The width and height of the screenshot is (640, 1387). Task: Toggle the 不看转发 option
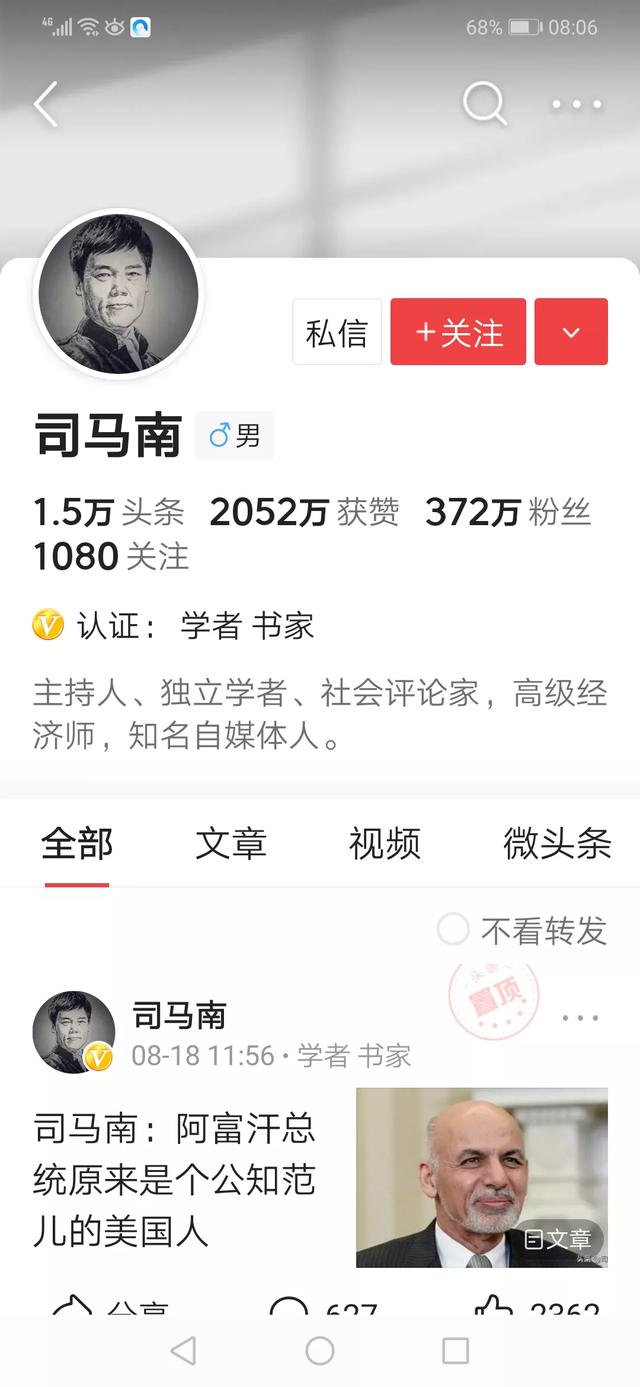click(453, 930)
